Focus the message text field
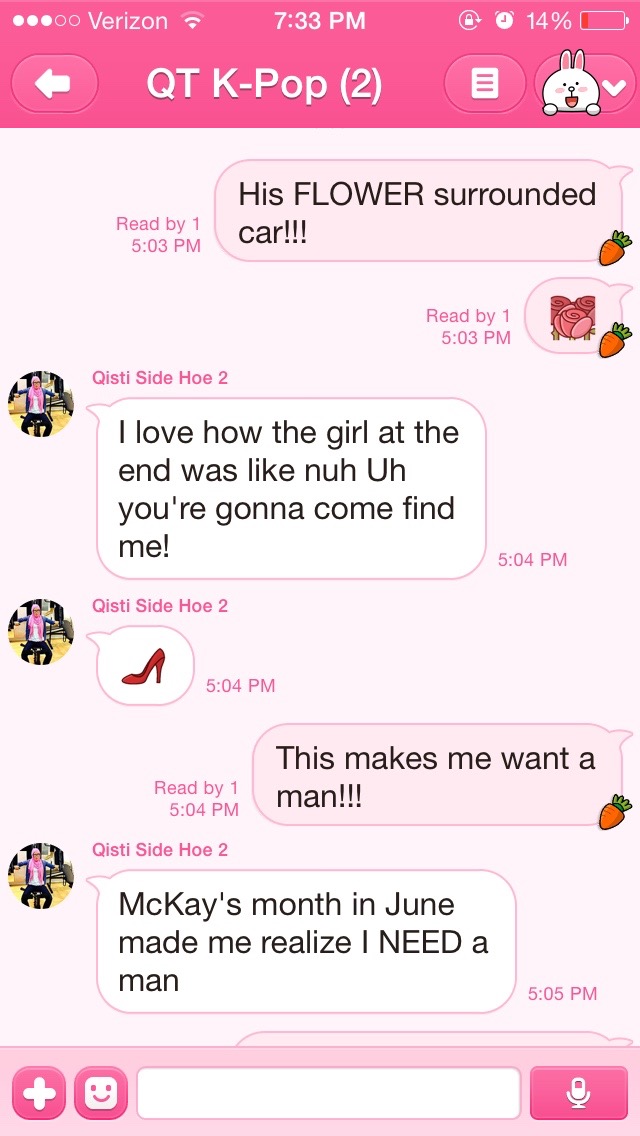 (x=328, y=1093)
